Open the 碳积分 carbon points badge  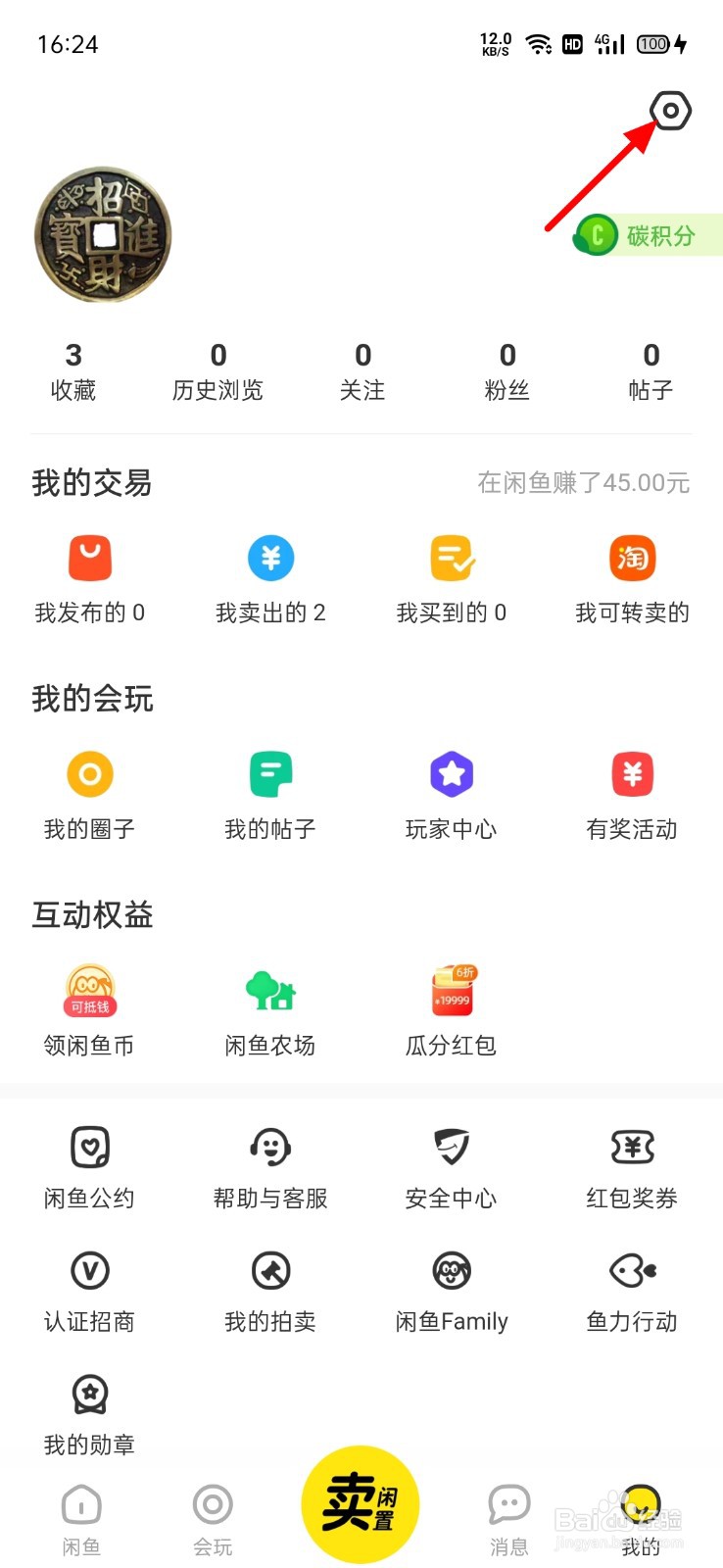pos(645,235)
